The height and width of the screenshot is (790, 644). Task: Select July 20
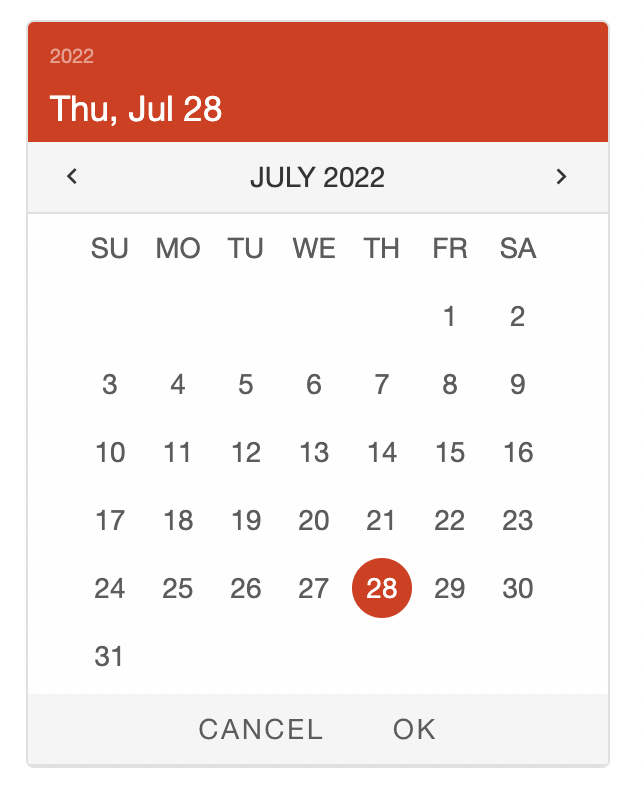tap(314, 521)
